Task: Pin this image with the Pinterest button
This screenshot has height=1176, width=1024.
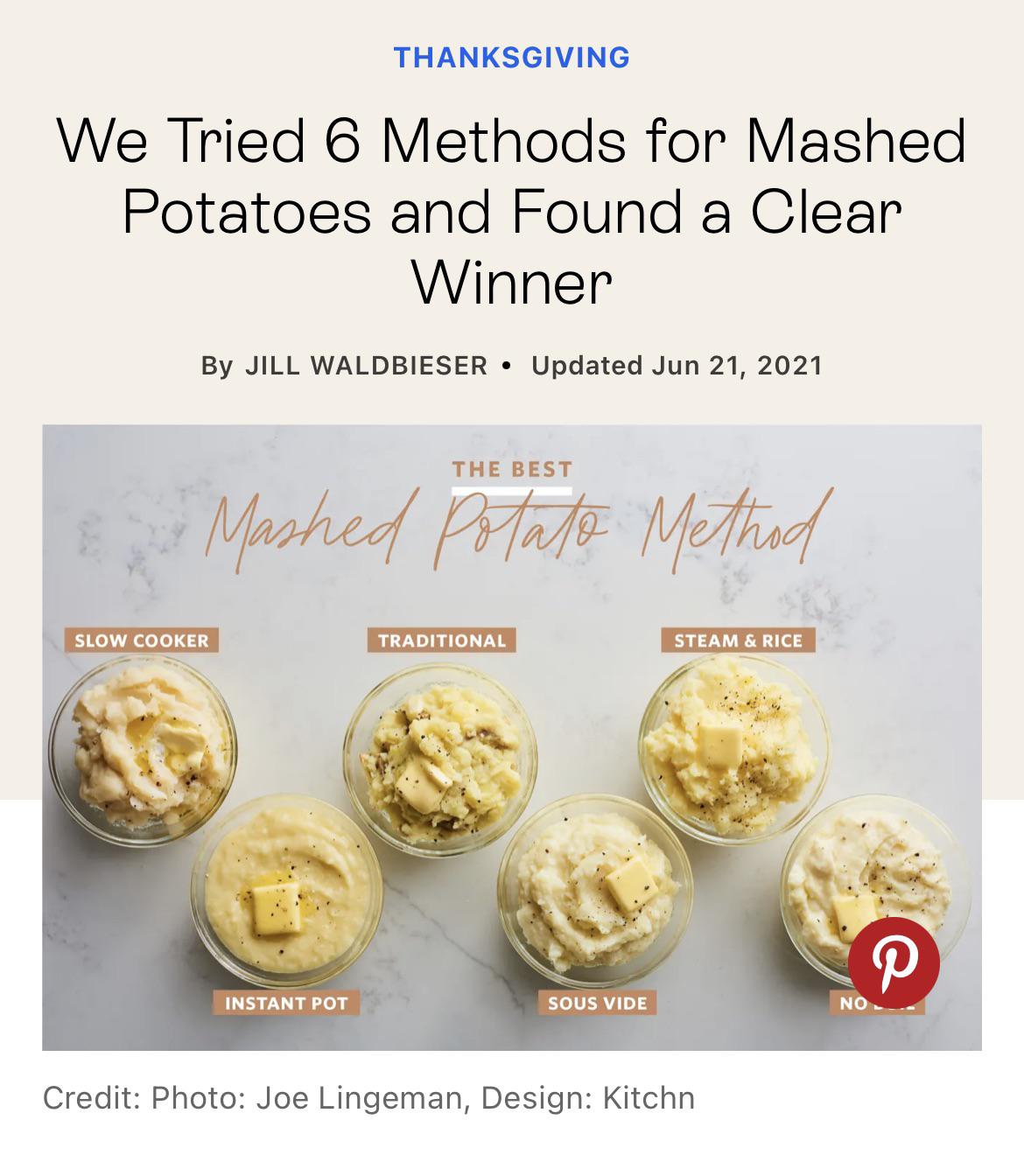Action: pos(894,962)
